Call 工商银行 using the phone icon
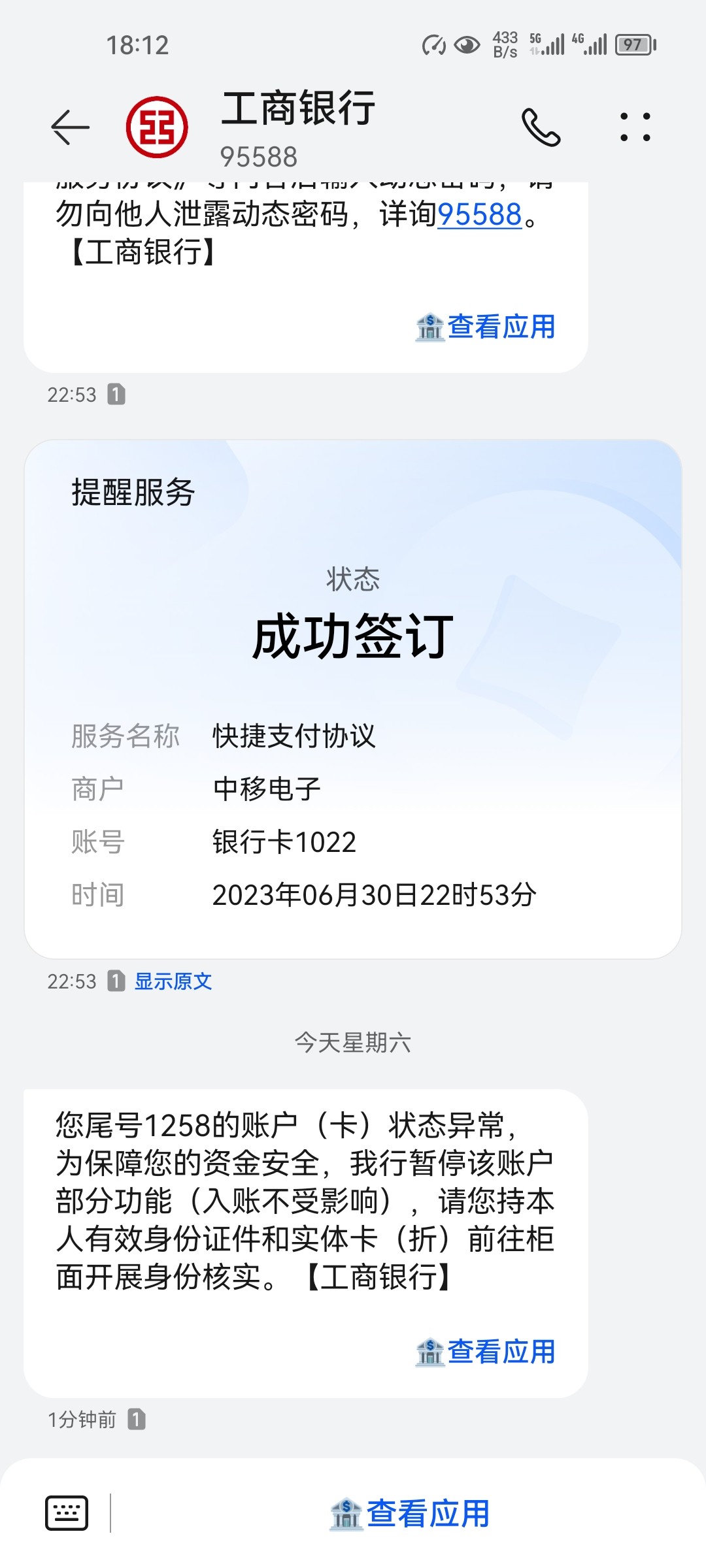Viewport: 706px width, 1568px height. 541,127
